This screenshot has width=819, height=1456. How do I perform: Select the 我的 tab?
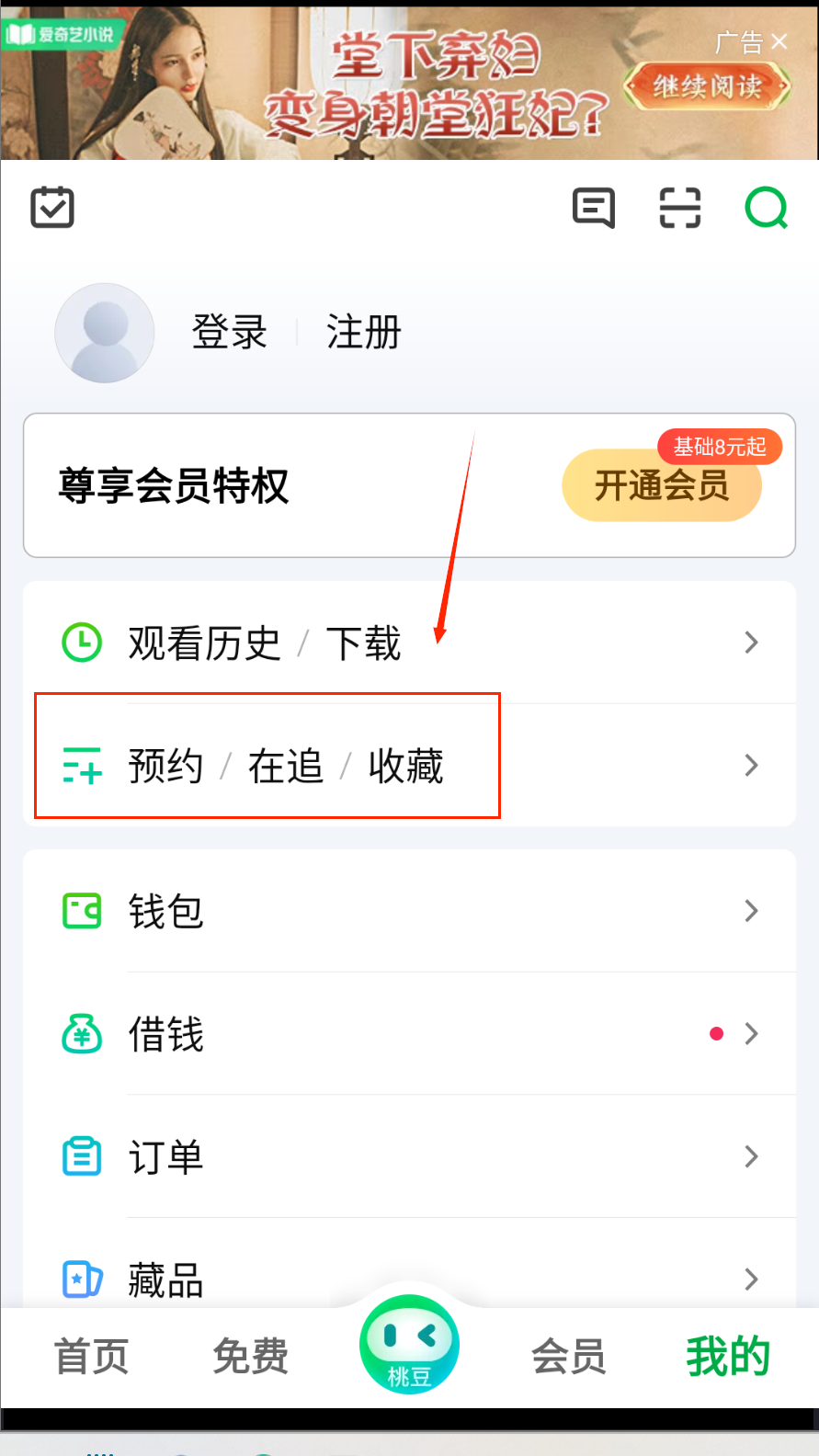[x=728, y=1357]
